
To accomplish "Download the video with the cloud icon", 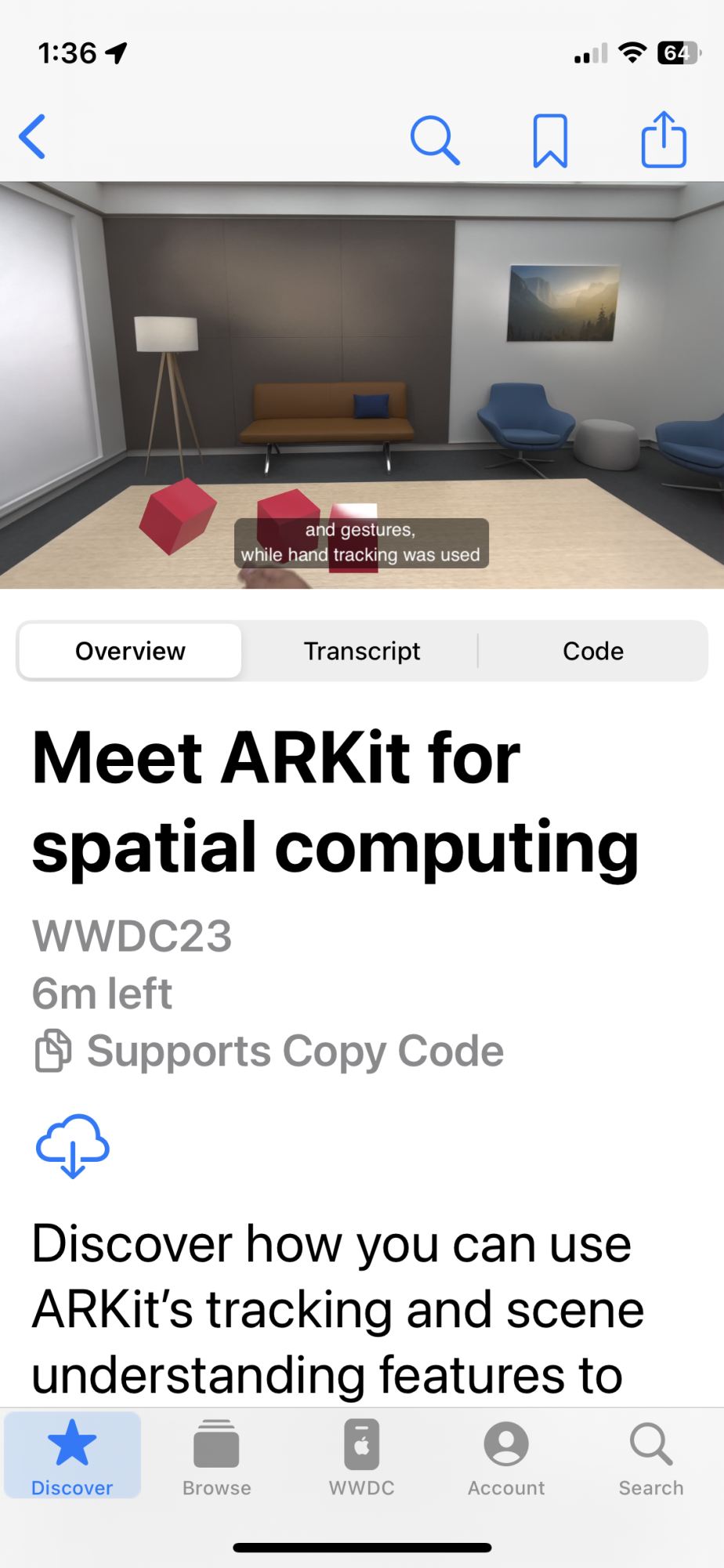I will point(73,1145).
